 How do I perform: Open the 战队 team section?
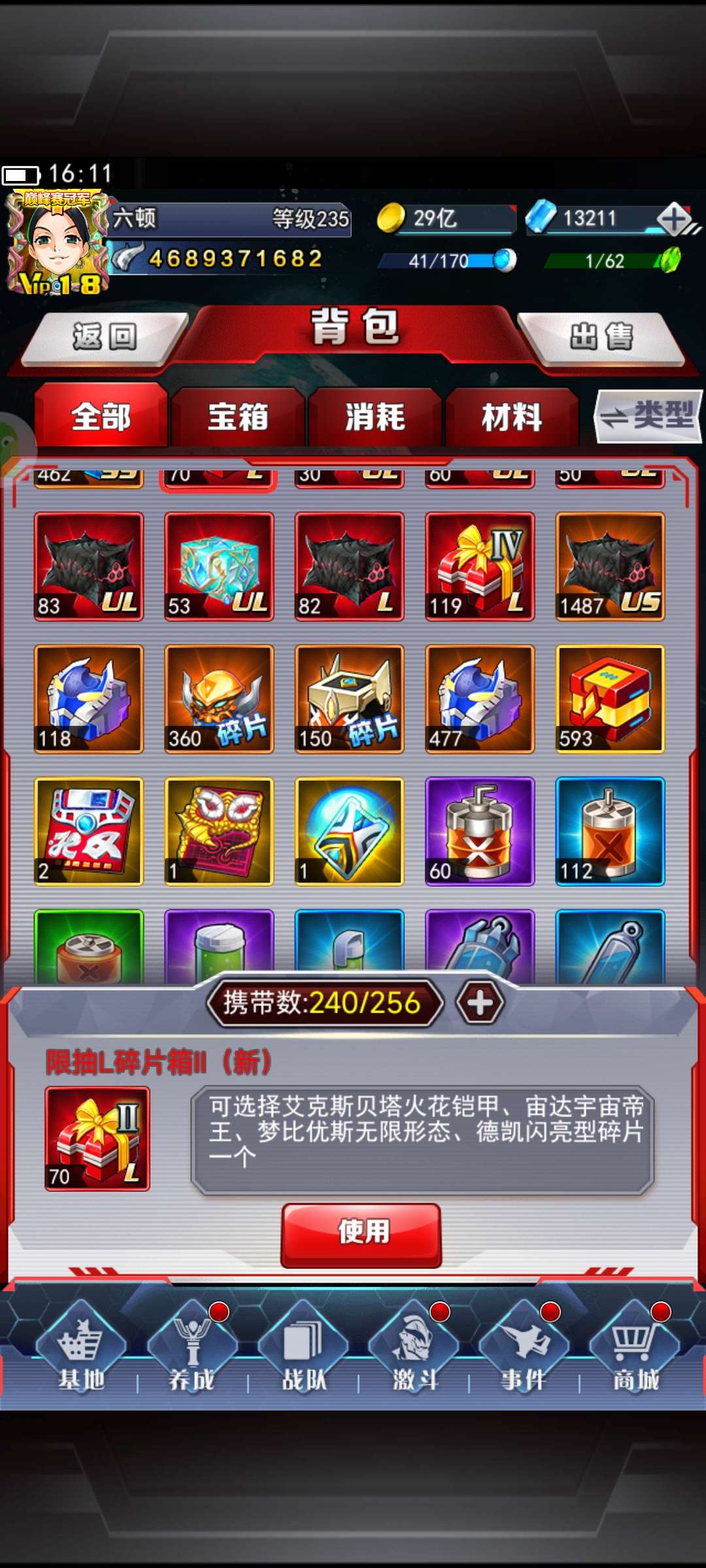(x=303, y=1348)
